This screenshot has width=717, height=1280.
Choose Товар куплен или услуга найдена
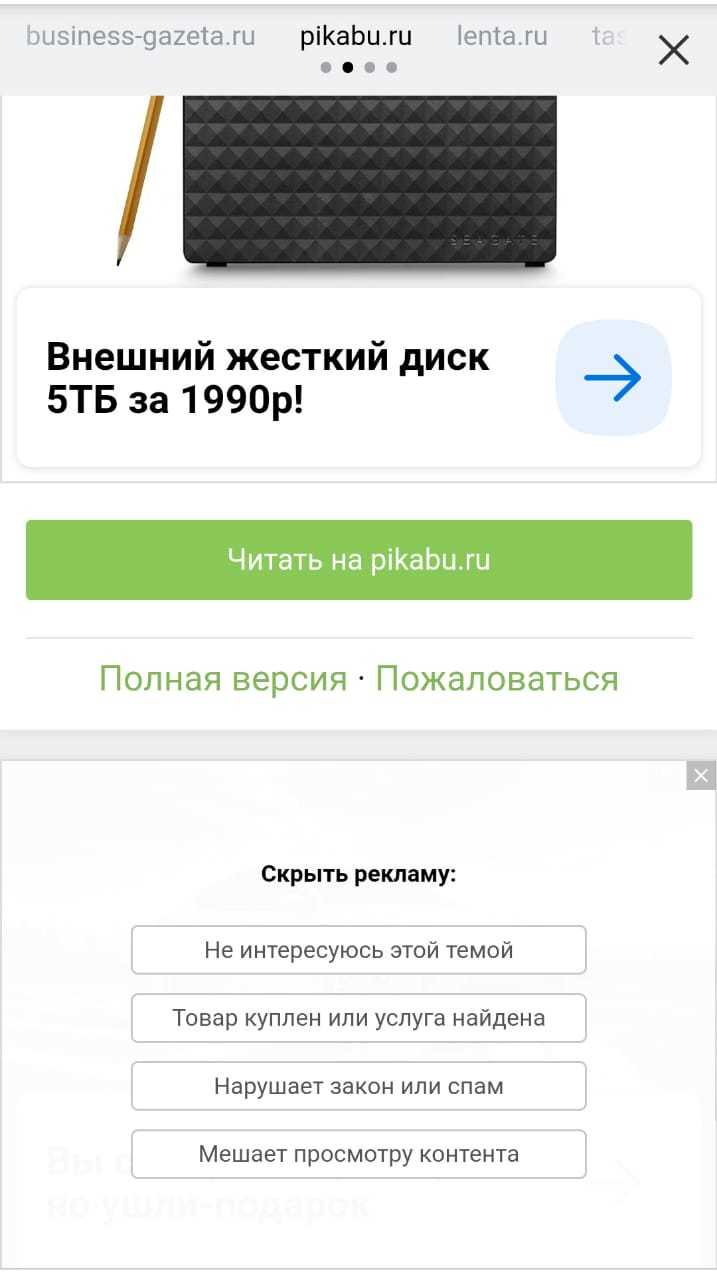tap(359, 1018)
